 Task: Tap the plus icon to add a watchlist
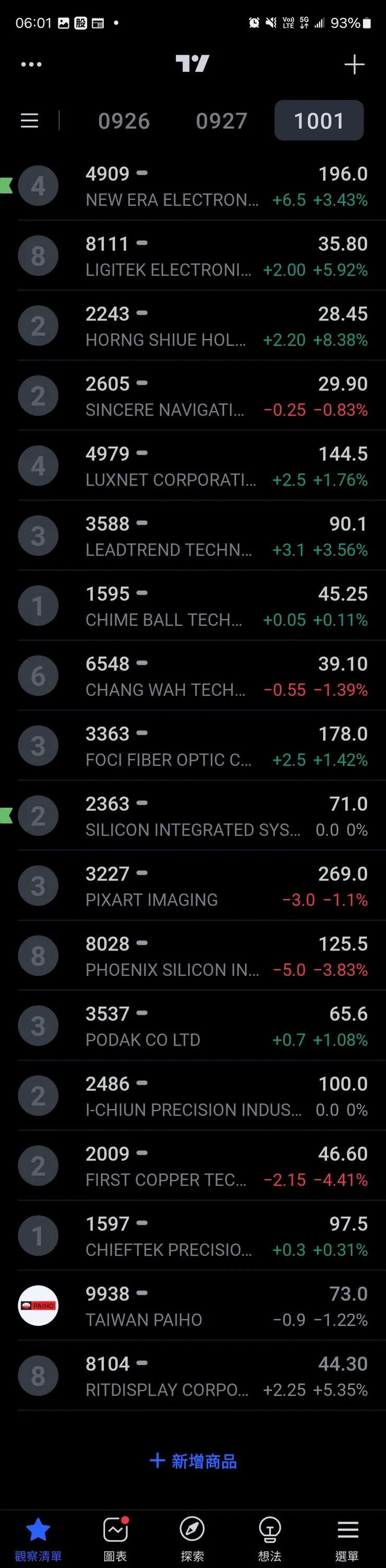[x=354, y=65]
